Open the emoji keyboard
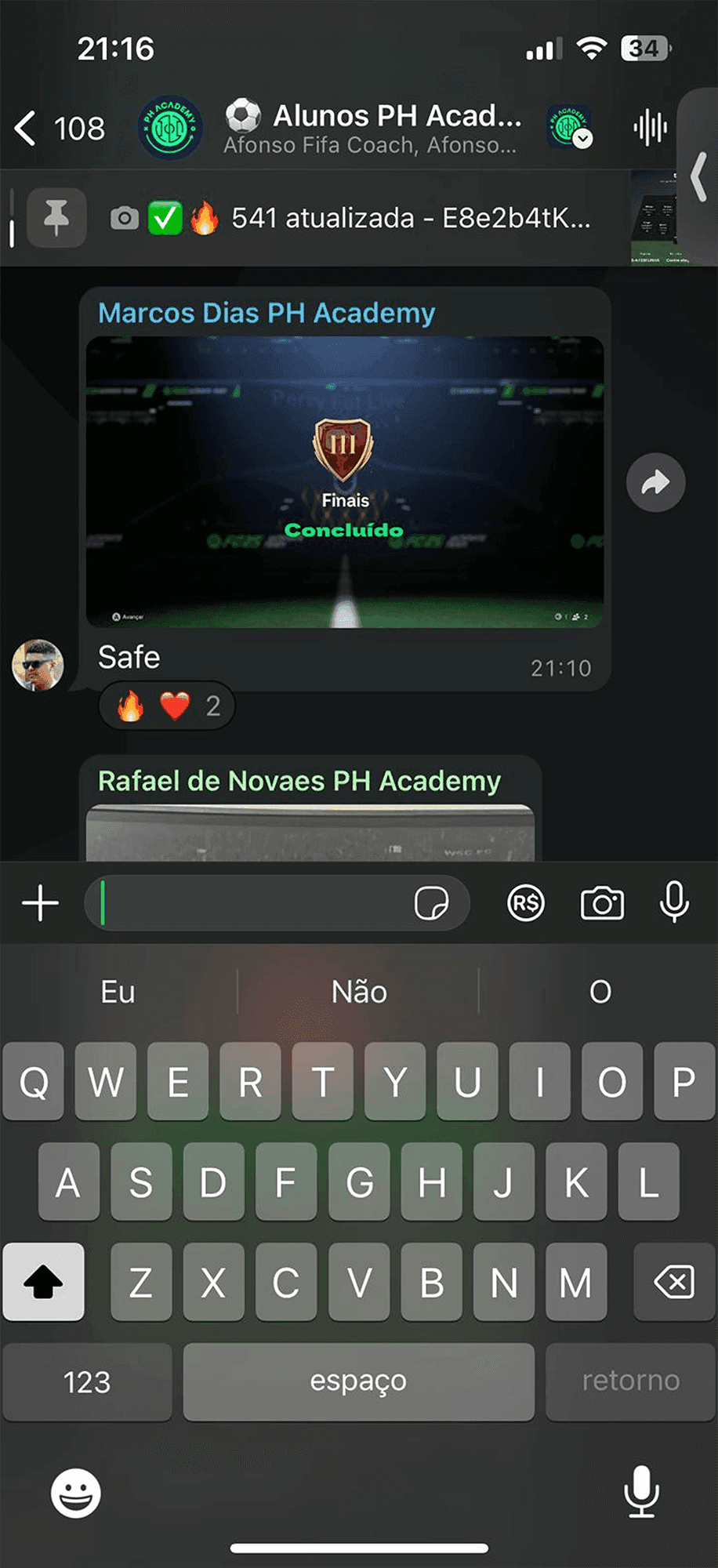This screenshot has height=1568, width=718. point(76,1493)
